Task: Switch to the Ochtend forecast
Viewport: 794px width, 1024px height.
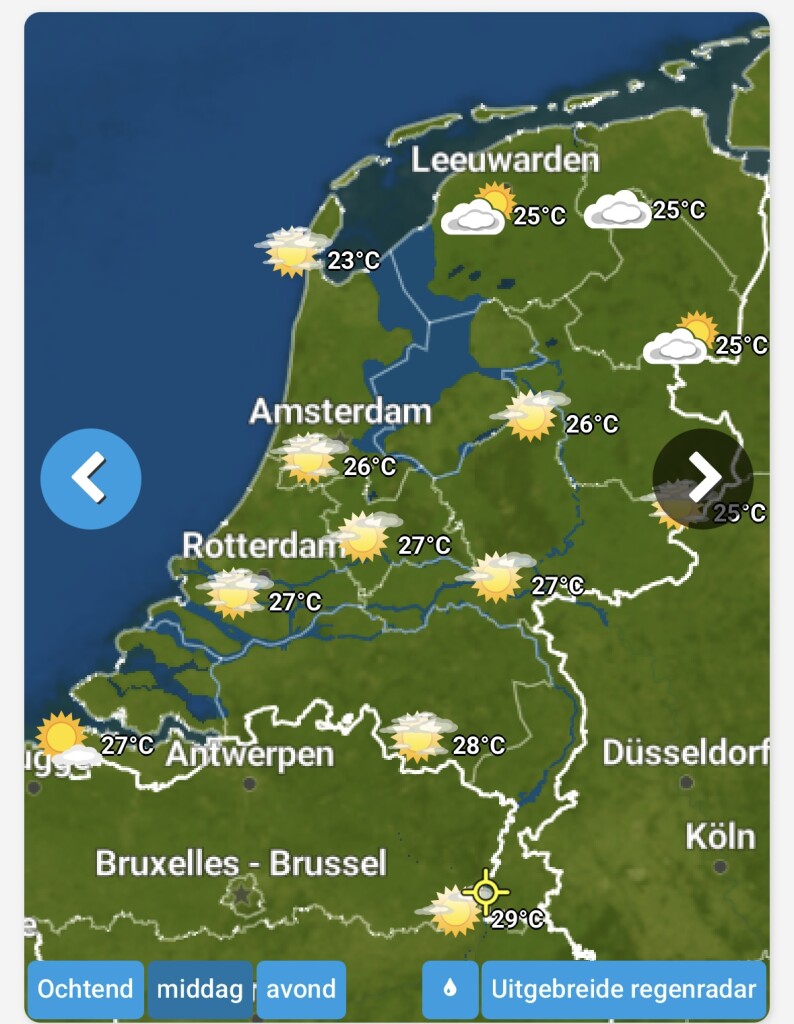Action: pyautogui.click(x=85, y=989)
